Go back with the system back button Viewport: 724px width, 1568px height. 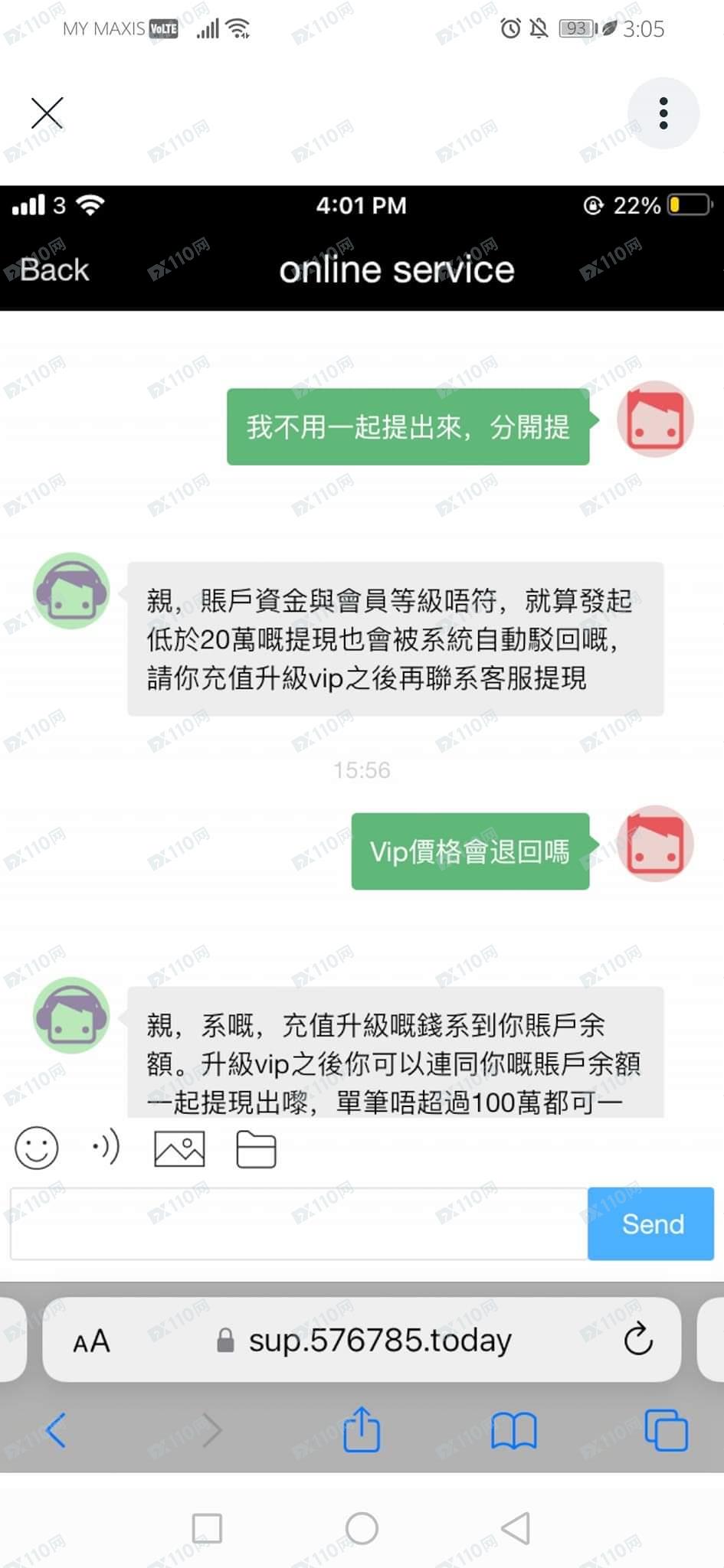(516, 1528)
